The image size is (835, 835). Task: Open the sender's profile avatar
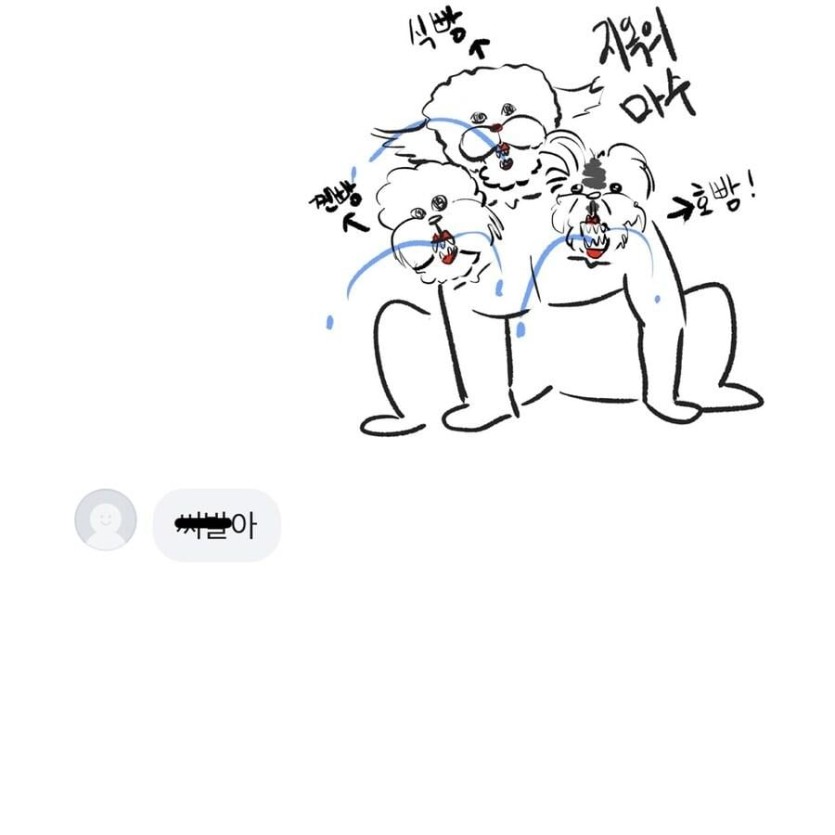point(106,520)
